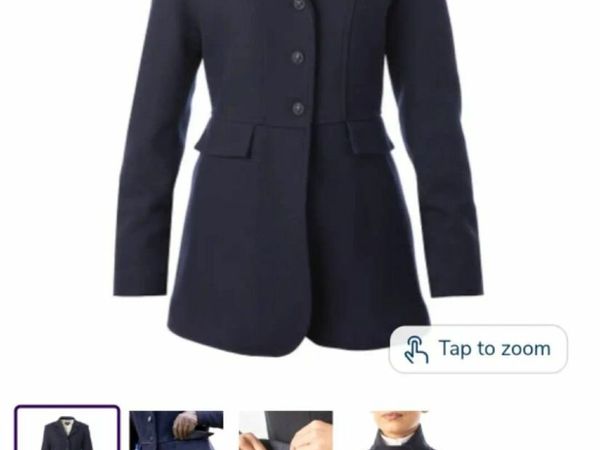
Task: View the second thumbnail showing the pocket detail
Action: click(176, 430)
